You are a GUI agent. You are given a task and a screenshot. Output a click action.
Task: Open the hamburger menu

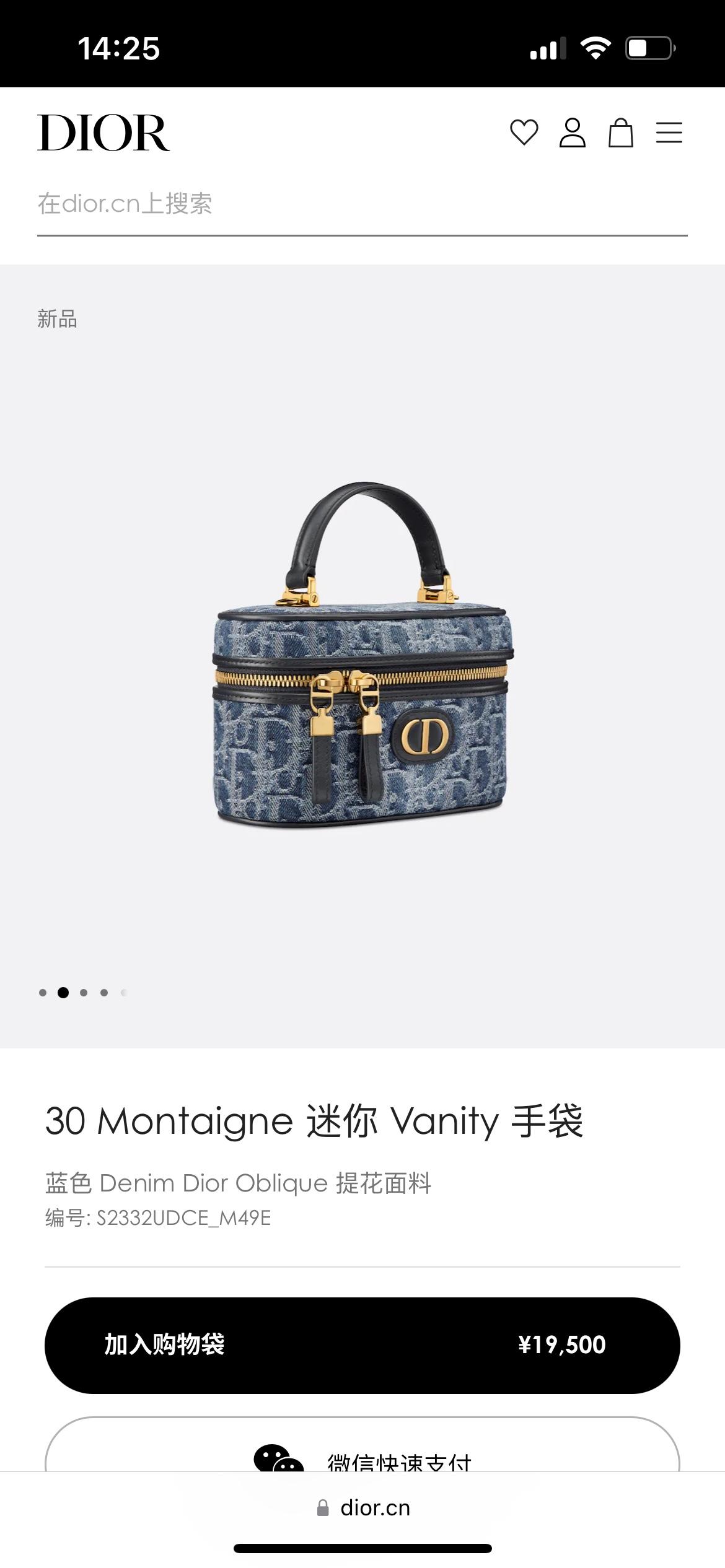tap(669, 133)
